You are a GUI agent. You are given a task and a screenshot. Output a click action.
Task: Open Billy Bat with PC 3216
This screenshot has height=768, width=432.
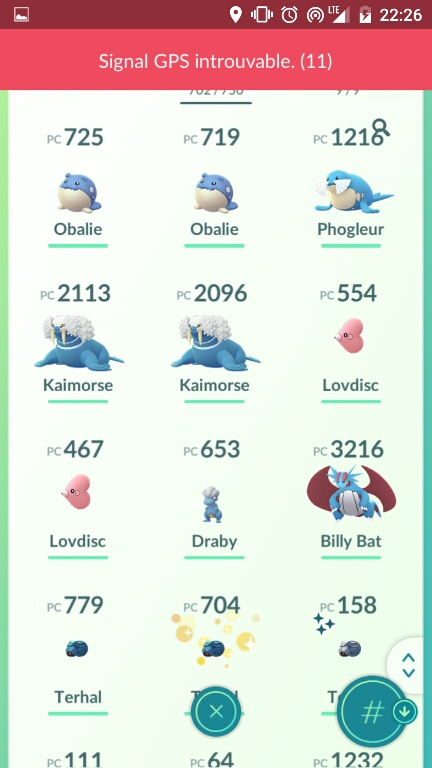click(351, 499)
